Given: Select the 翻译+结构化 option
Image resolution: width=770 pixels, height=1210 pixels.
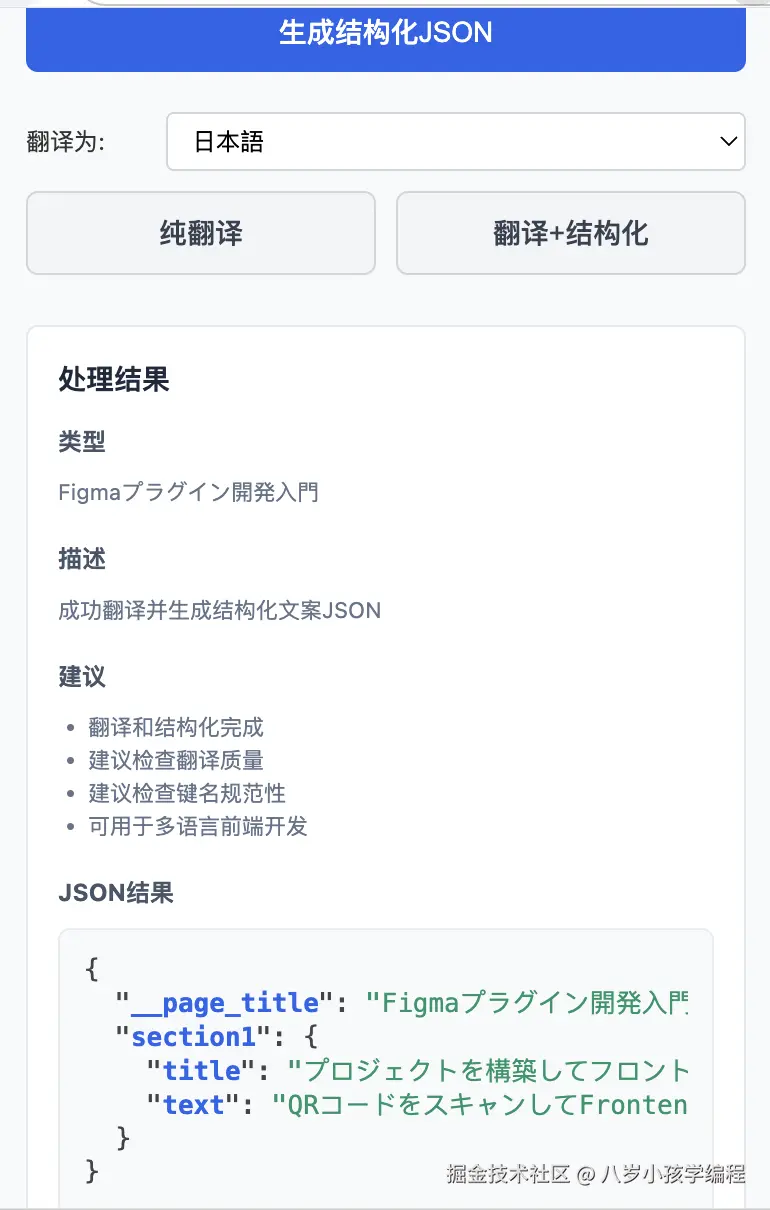Looking at the screenshot, I should pos(570,233).
